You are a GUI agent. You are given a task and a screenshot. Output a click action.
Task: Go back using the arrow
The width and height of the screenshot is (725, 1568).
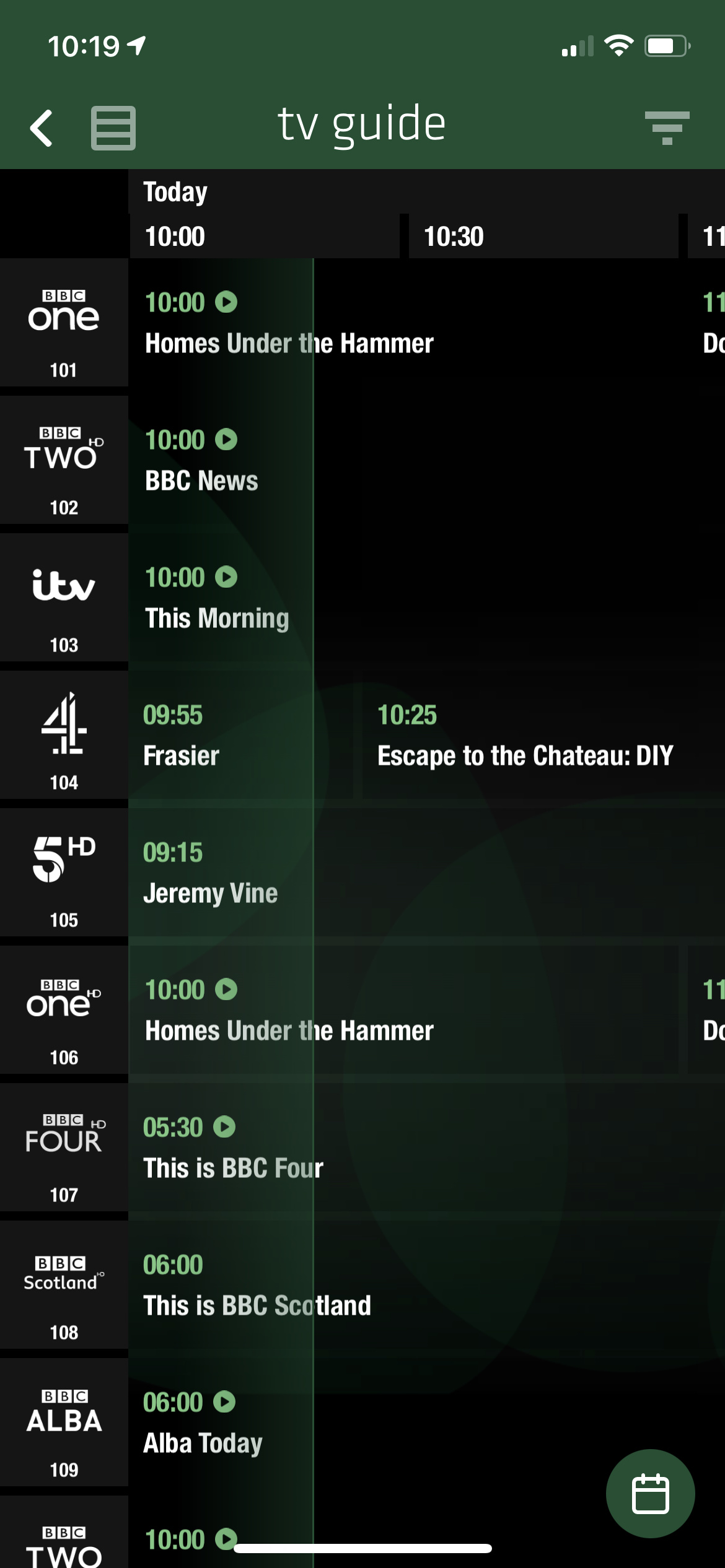pos(42,128)
